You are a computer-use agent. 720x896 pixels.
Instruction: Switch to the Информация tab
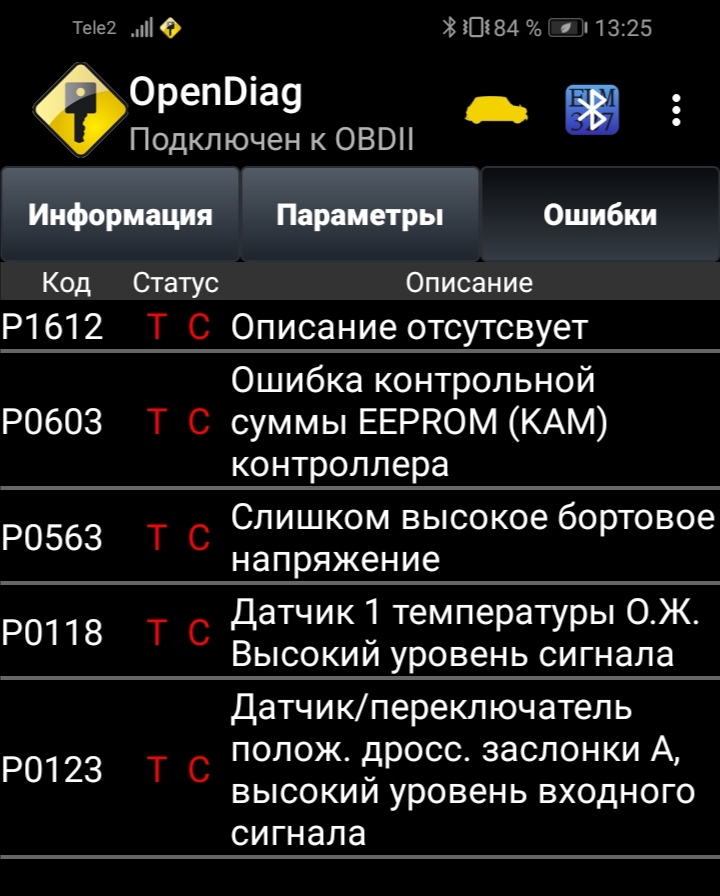pos(120,215)
